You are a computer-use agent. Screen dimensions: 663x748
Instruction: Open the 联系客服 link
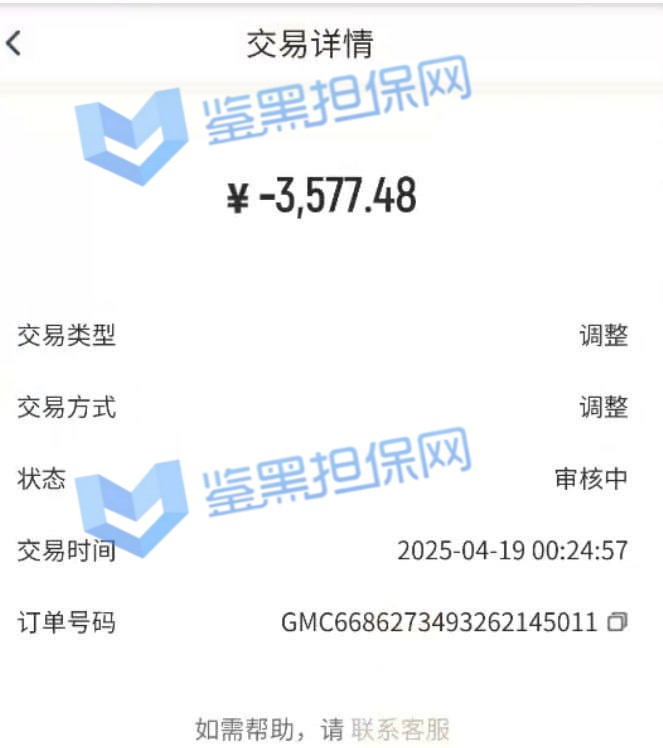point(400,730)
